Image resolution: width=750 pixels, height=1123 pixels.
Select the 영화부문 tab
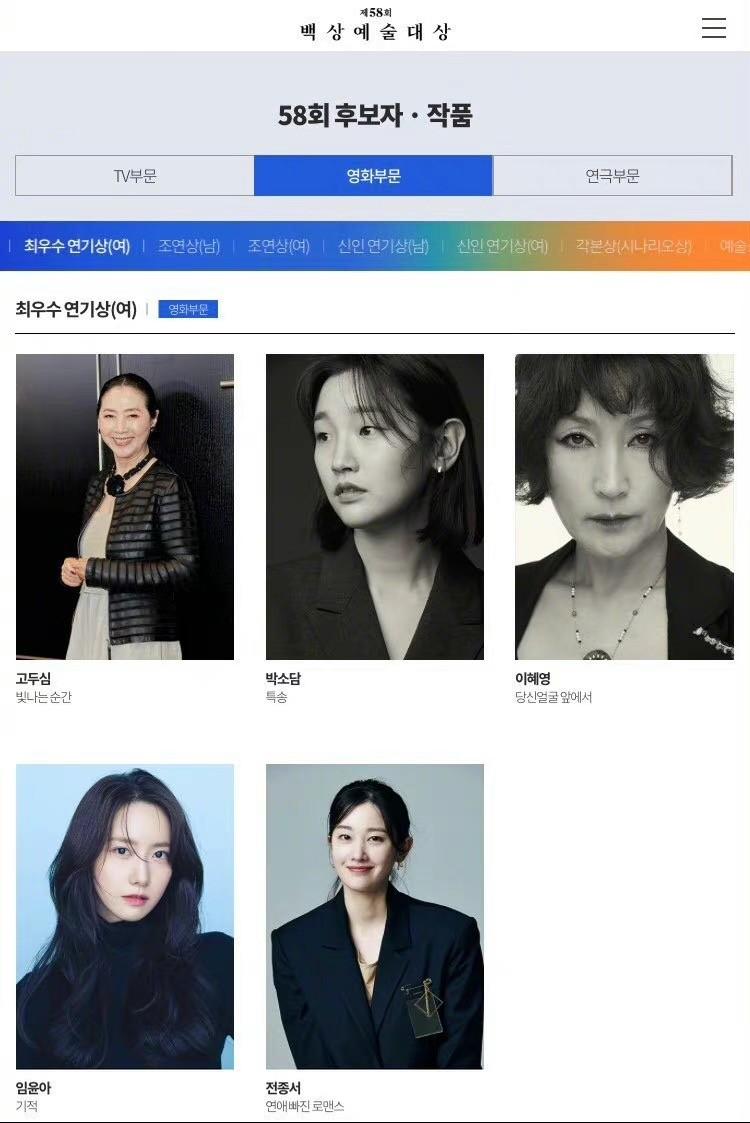(373, 176)
